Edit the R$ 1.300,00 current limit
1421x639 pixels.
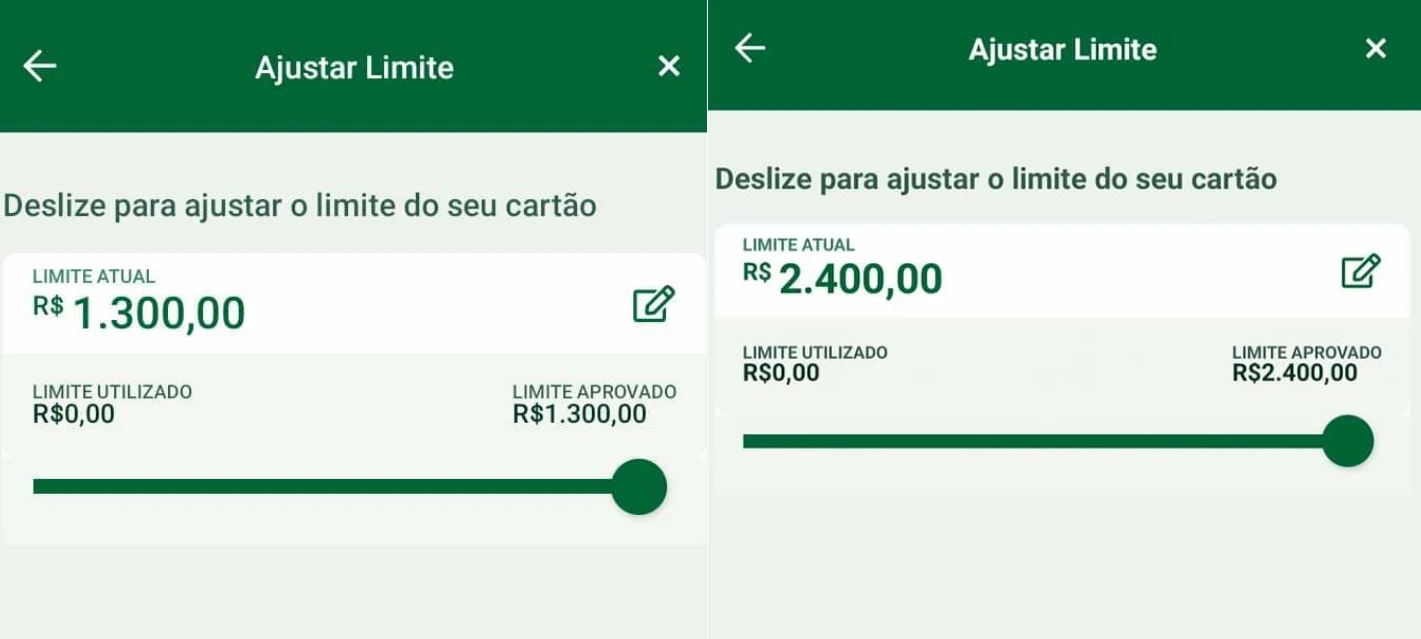(x=654, y=304)
